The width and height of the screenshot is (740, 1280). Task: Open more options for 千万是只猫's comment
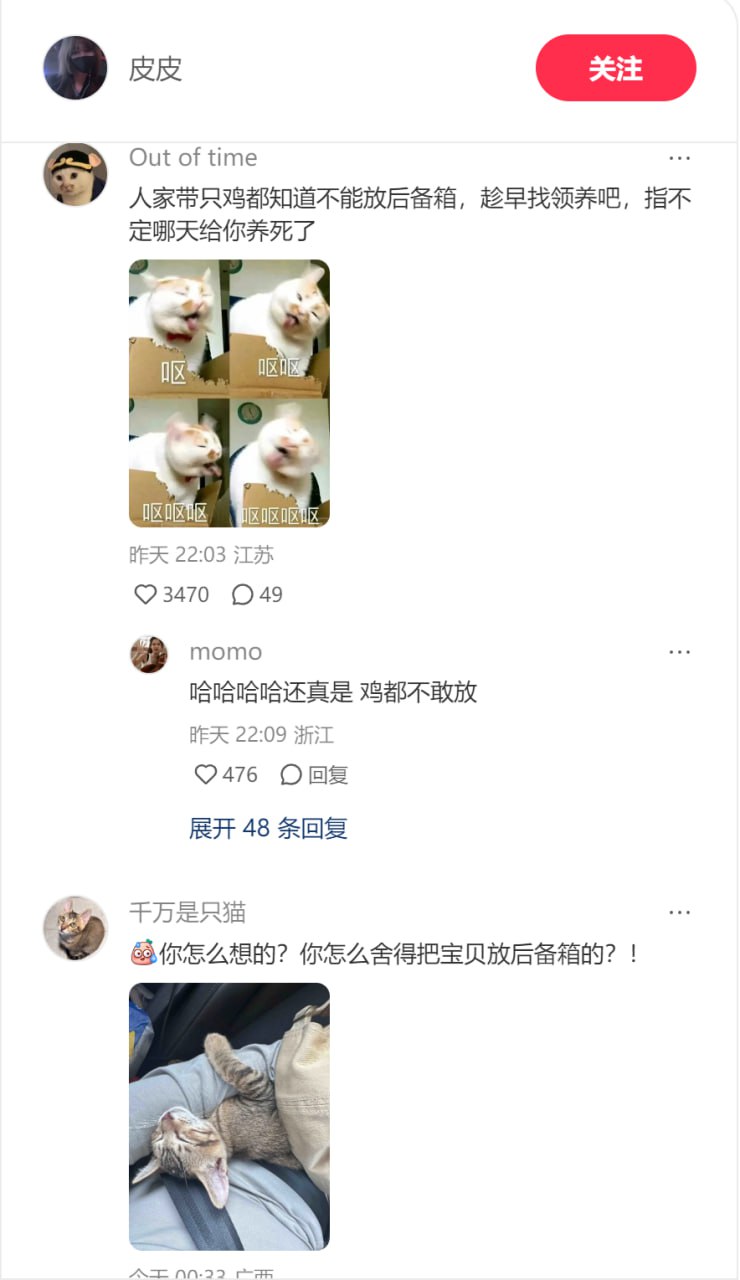[x=680, y=912]
